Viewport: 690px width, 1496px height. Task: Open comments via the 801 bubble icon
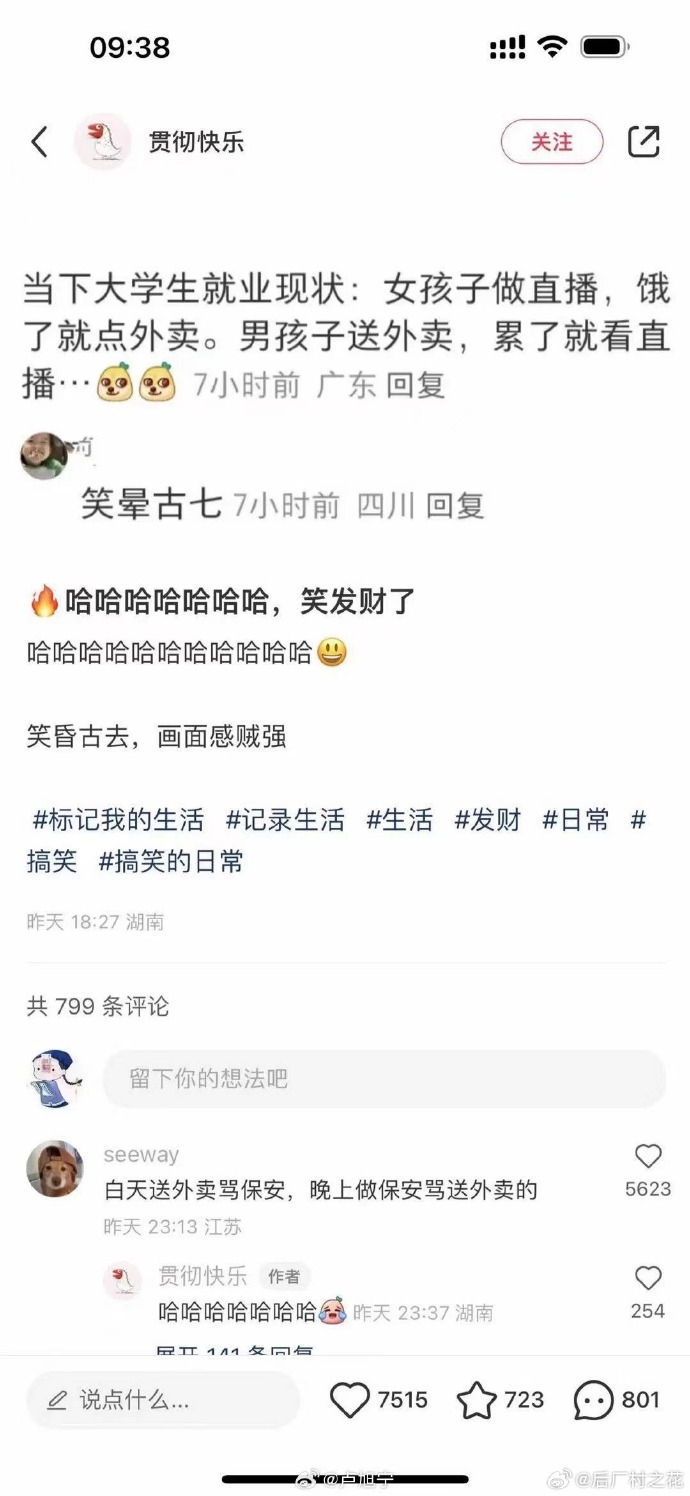593,1400
